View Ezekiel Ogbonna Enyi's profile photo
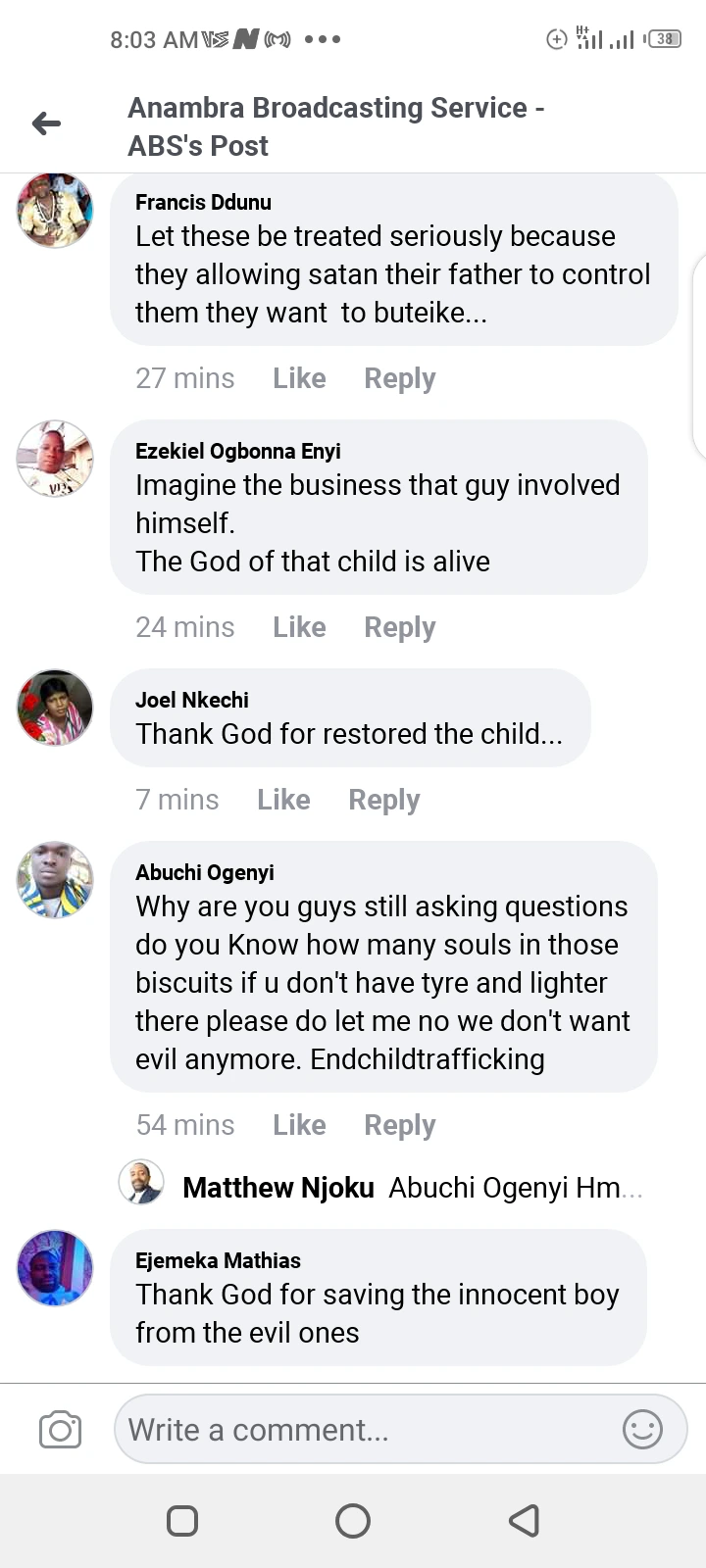The image size is (706, 1568). click(55, 459)
